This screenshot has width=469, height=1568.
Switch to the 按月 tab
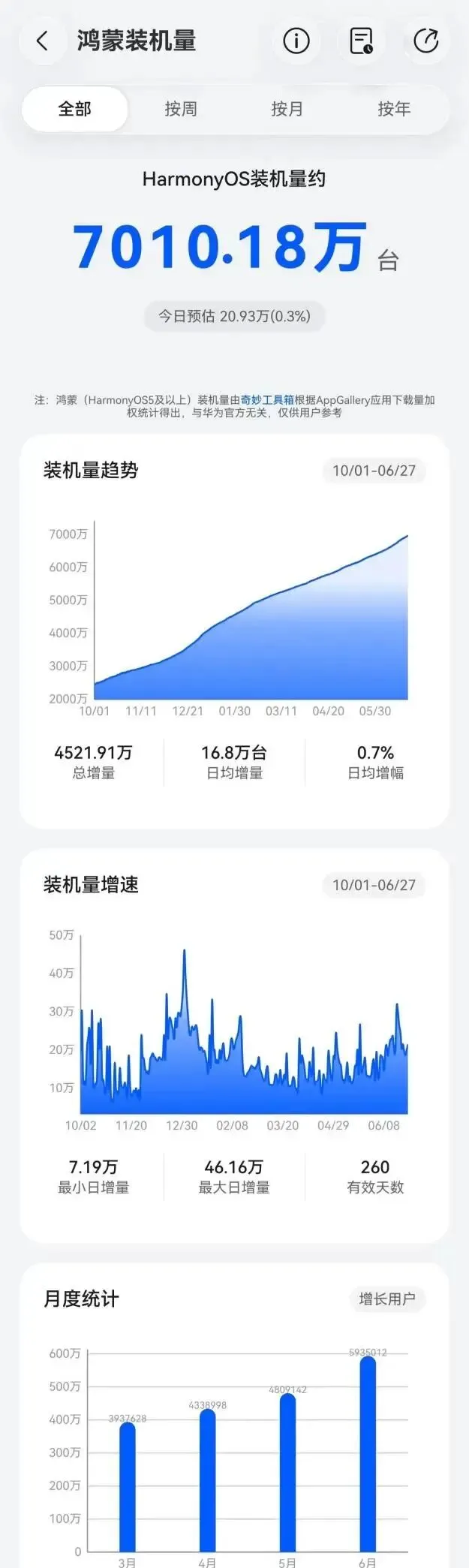point(287,109)
